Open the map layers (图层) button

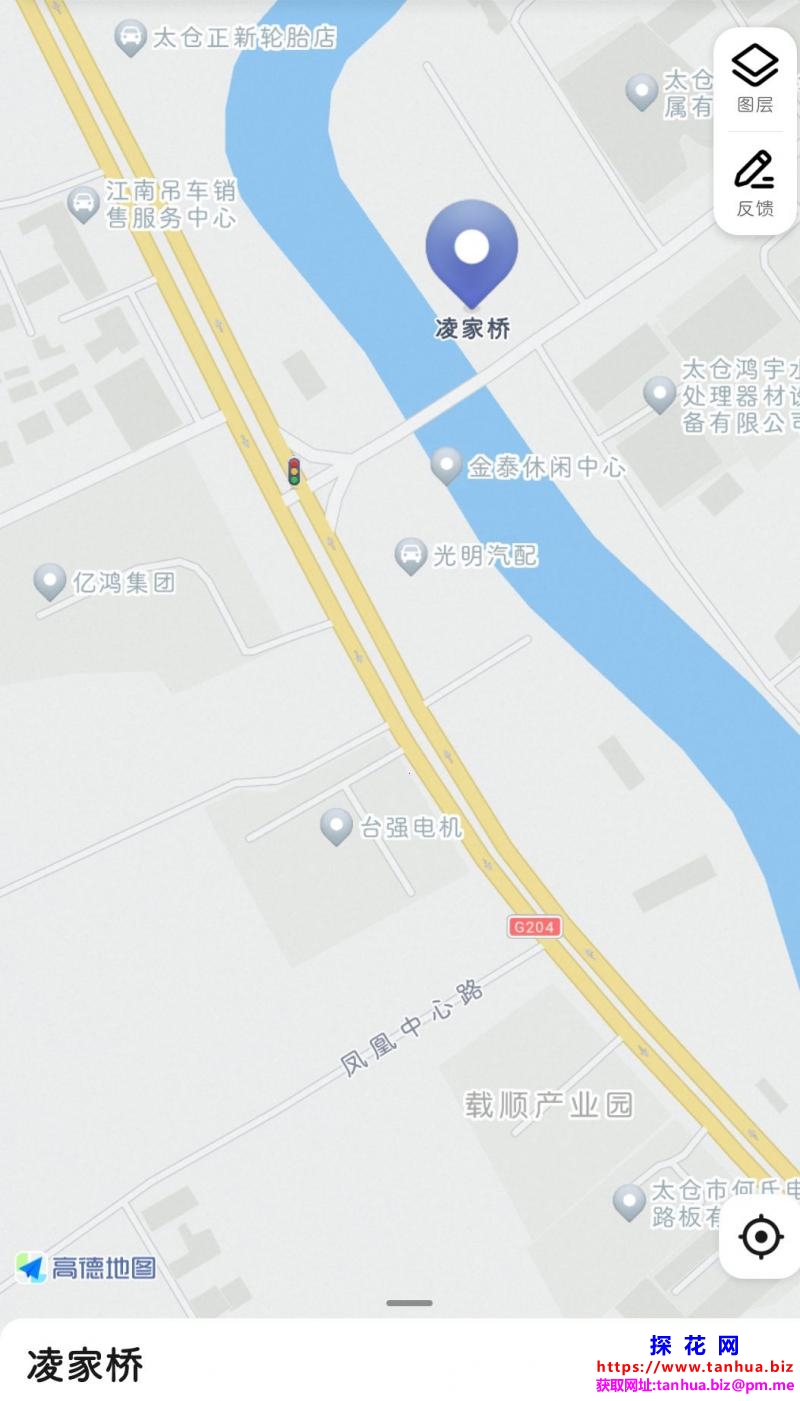point(755,78)
